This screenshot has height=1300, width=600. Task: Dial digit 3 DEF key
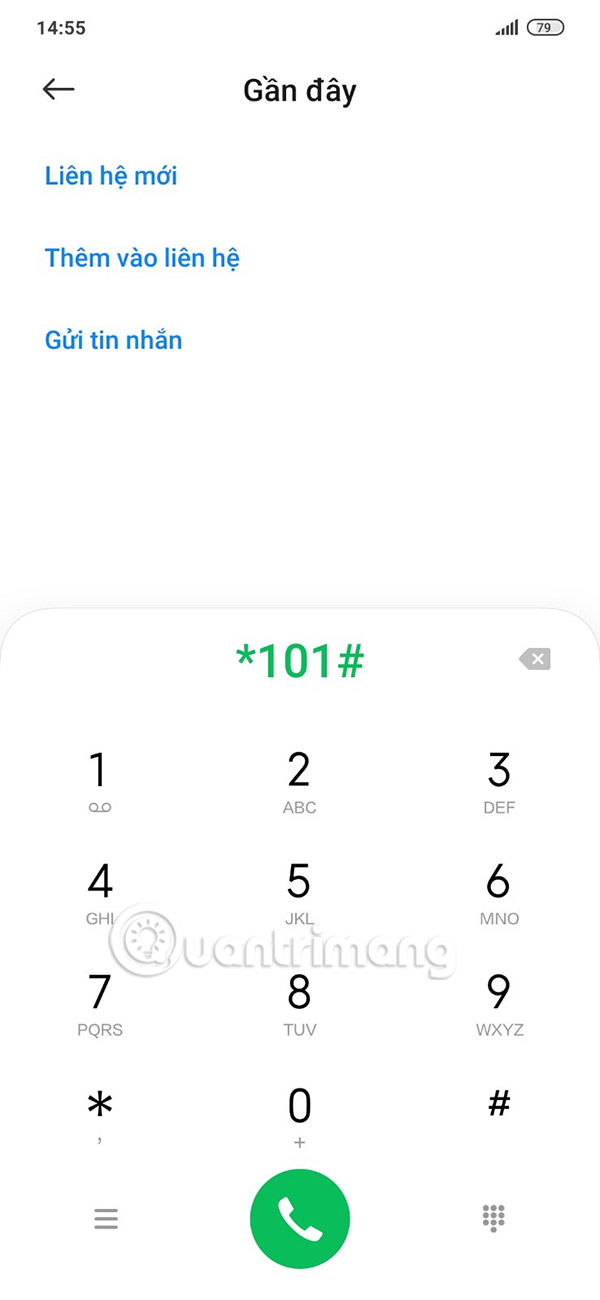coord(499,782)
